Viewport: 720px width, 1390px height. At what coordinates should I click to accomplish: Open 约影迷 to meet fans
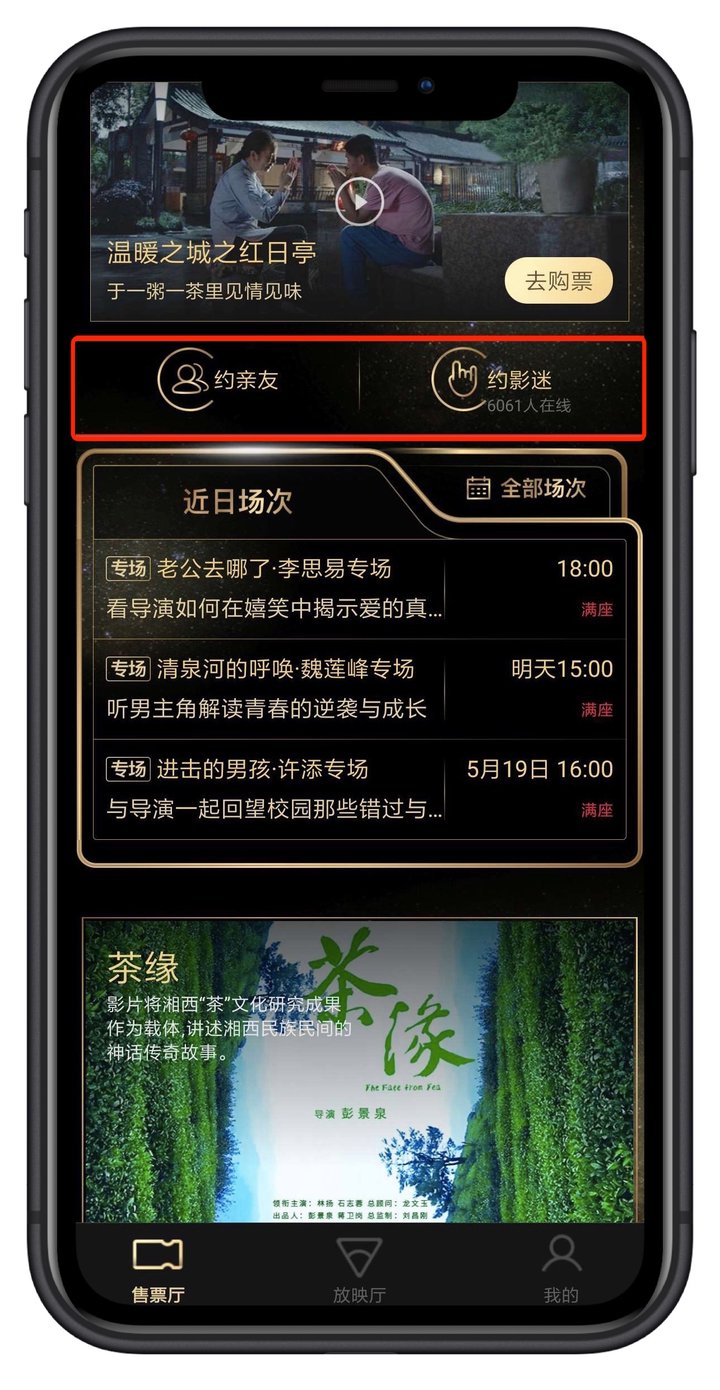505,382
